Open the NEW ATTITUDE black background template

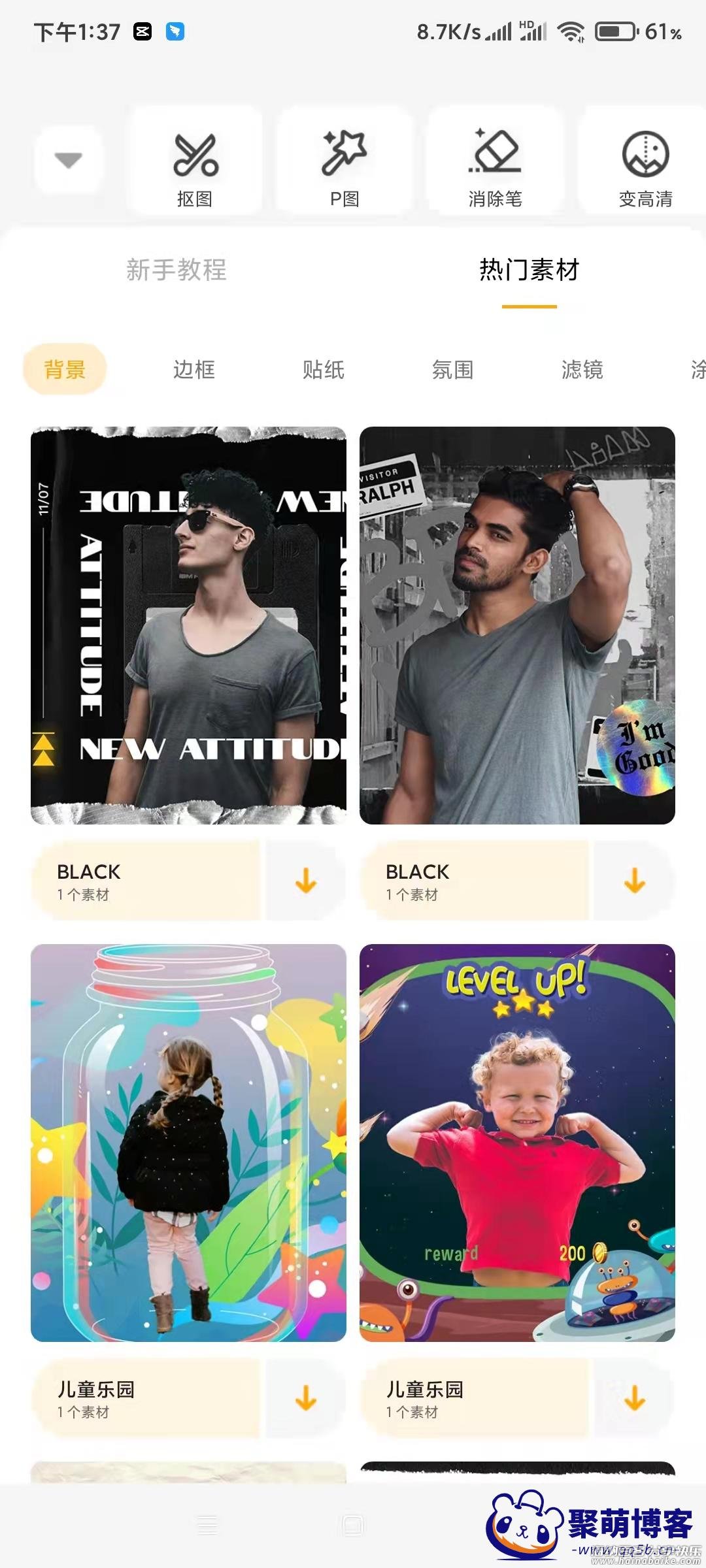click(188, 625)
